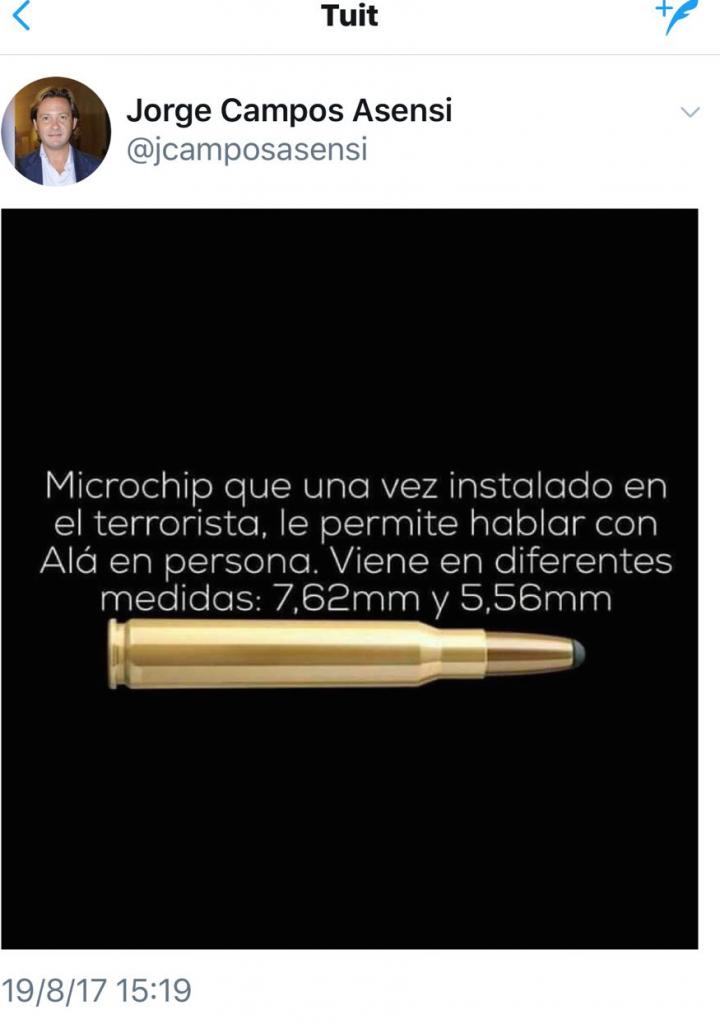This screenshot has width=720, height=1024.
Task: Go back from the Tuit screen
Action: [x=22, y=17]
